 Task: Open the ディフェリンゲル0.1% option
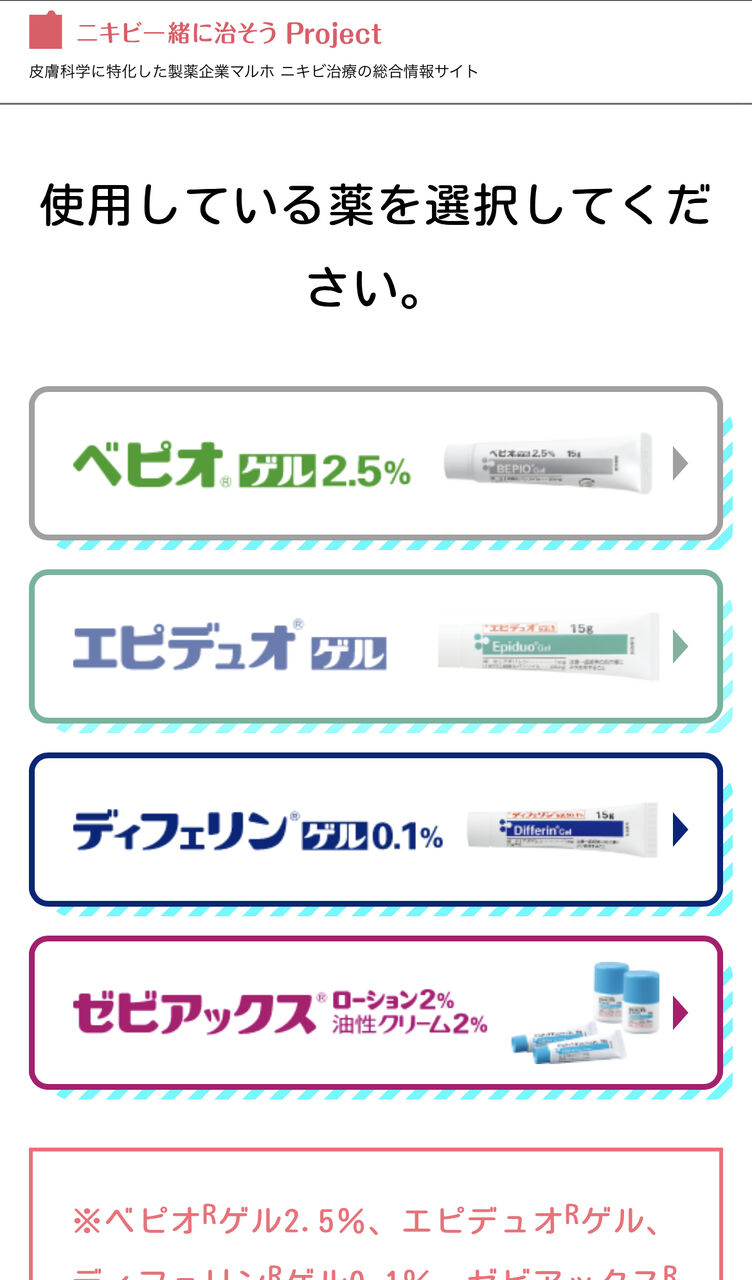click(x=376, y=829)
